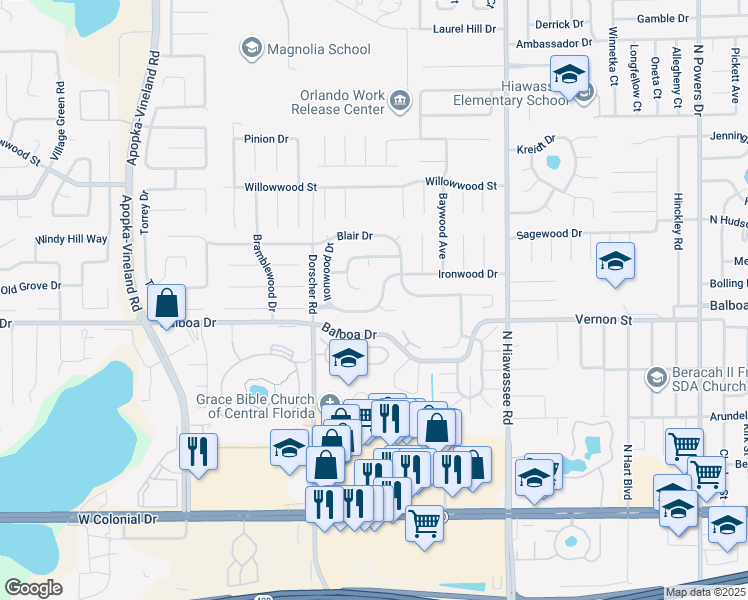Select the school marker near Sagewood Dr
The height and width of the screenshot is (600, 748).
615,263
